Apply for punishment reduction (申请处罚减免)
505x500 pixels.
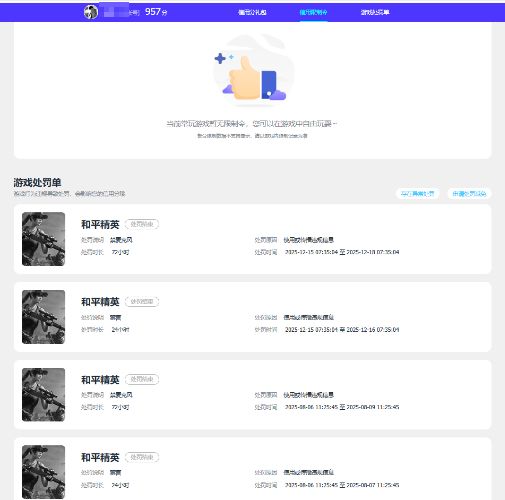click(469, 194)
